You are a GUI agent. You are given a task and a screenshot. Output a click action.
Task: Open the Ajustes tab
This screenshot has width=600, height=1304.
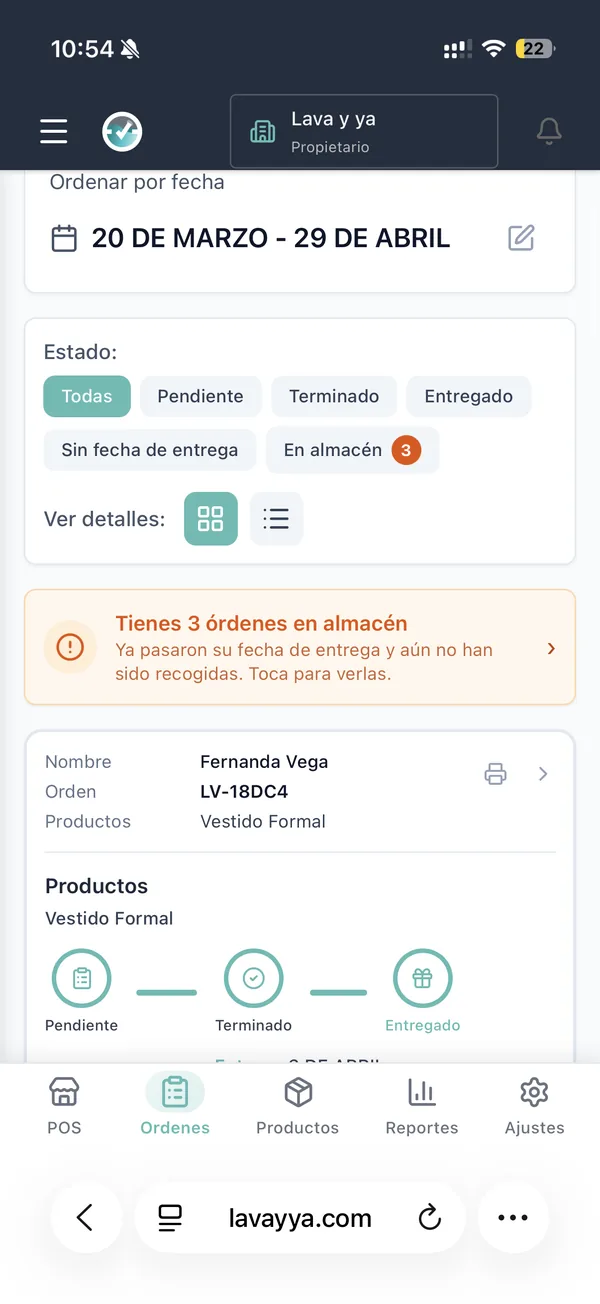point(535,1107)
